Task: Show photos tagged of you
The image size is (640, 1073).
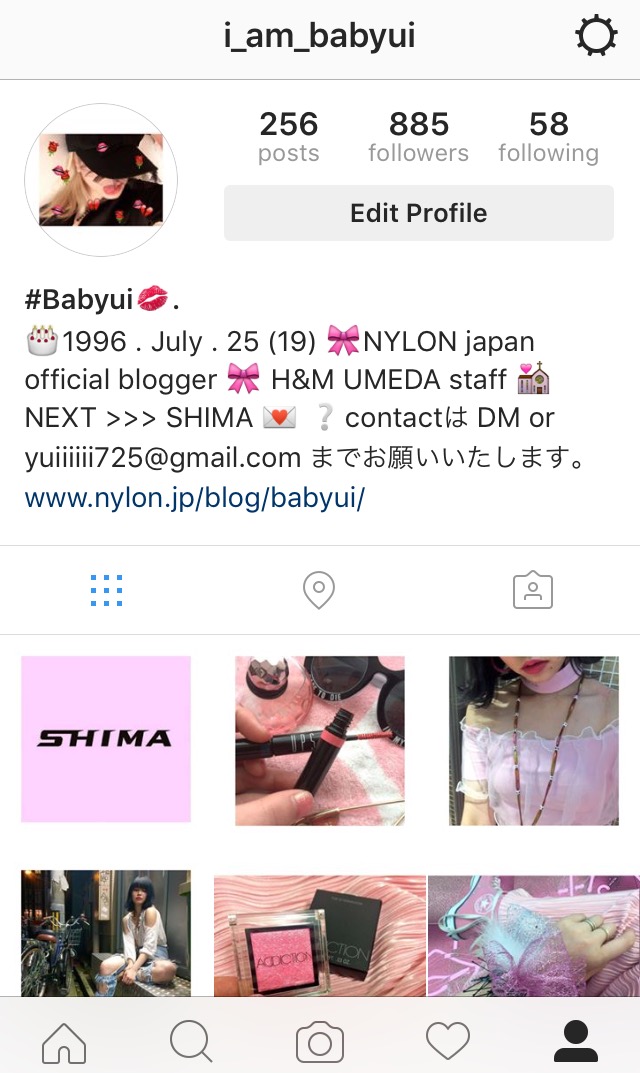Action: (532, 591)
